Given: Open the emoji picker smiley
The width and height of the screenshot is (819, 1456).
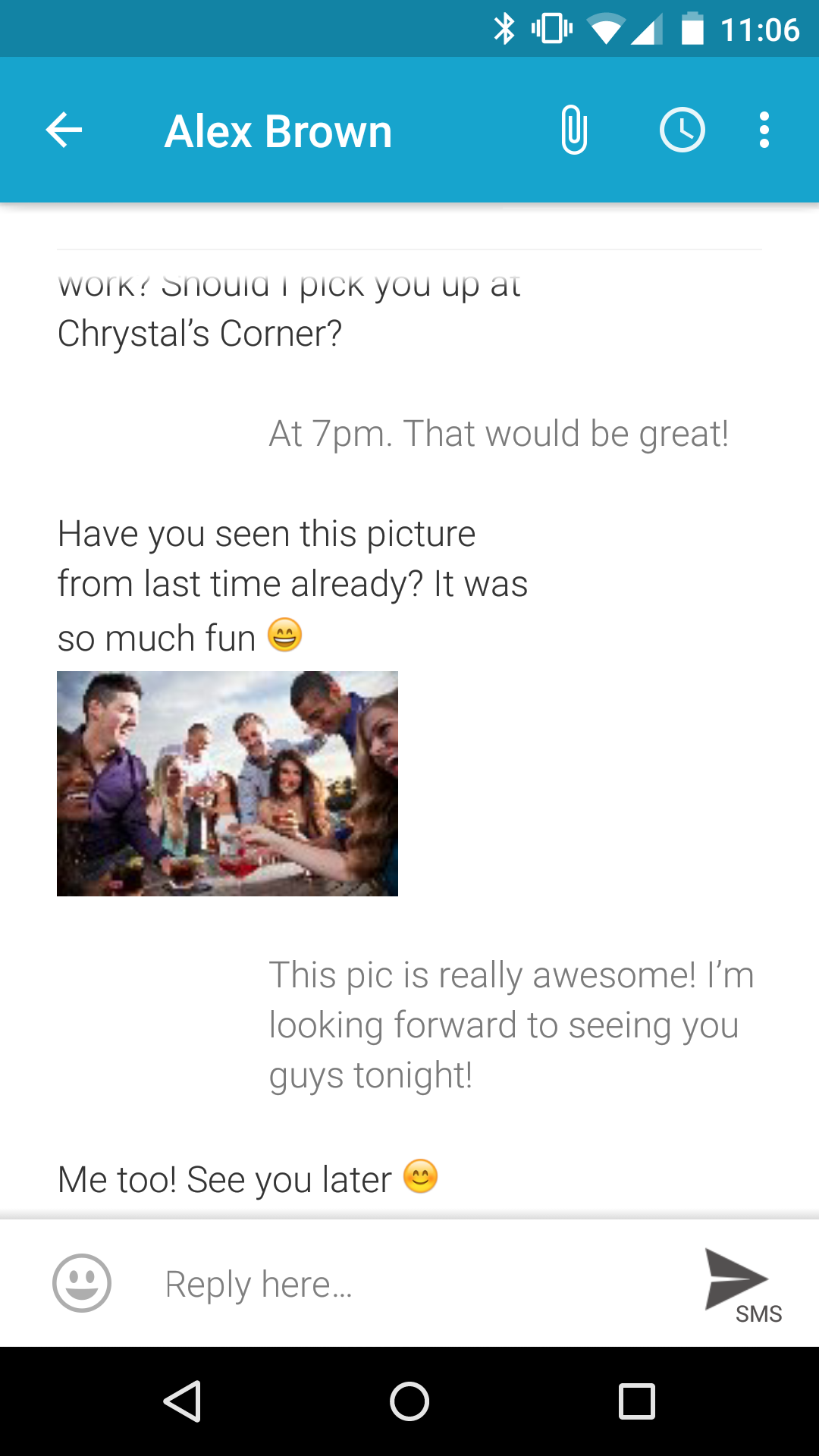Looking at the screenshot, I should tap(82, 1282).
